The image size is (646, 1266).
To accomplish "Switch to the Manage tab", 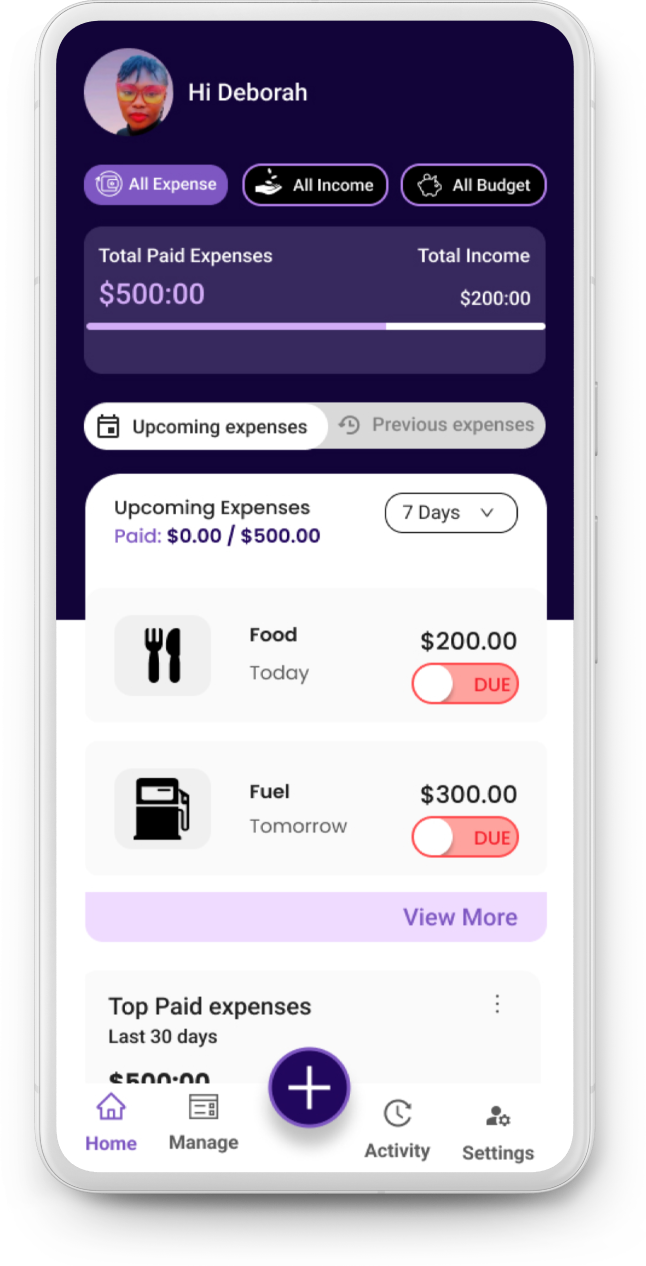I will [203, 1122].
